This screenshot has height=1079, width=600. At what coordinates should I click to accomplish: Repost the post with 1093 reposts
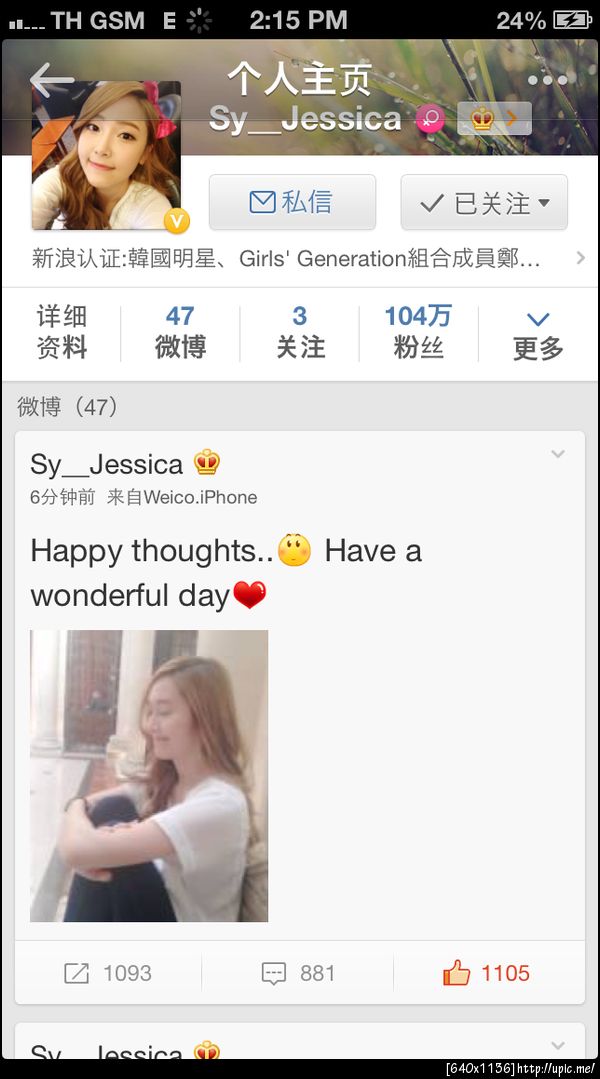click(x=108, y=973)
